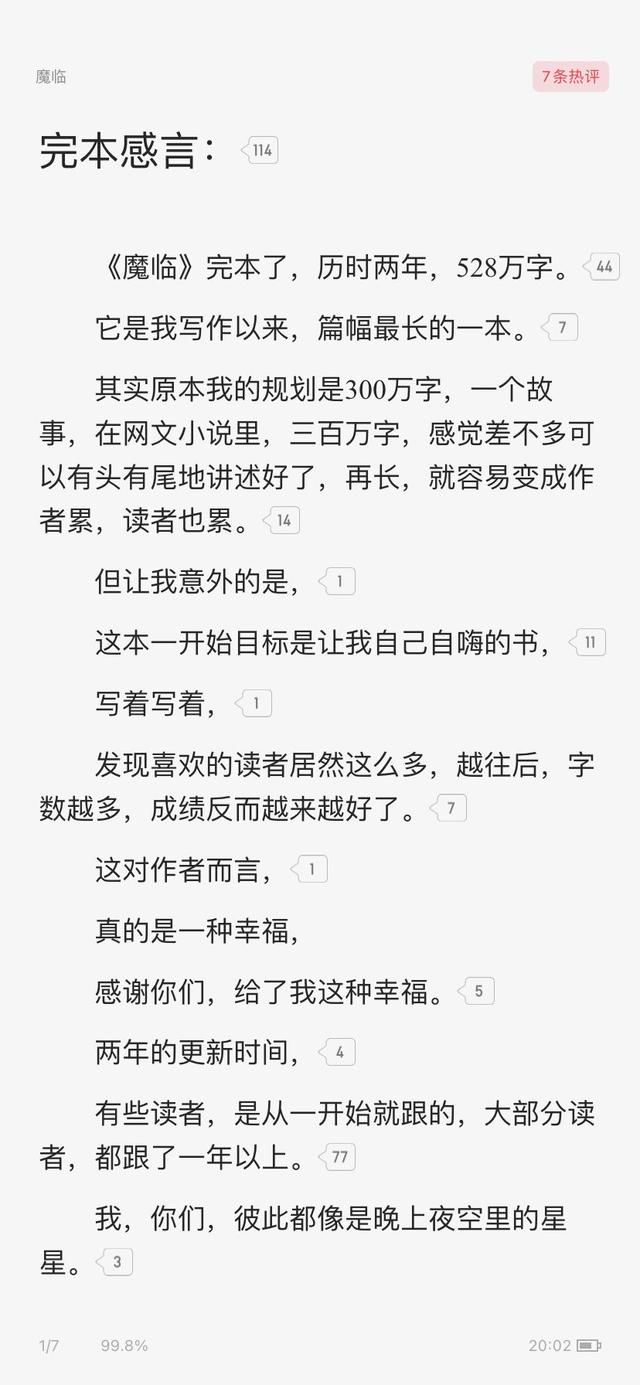The height and width of the screenshot is (1385, 640).
Task: Open 114 comments next to 完本感言 title
Action: pyautogui.click(x=260, y=151)
